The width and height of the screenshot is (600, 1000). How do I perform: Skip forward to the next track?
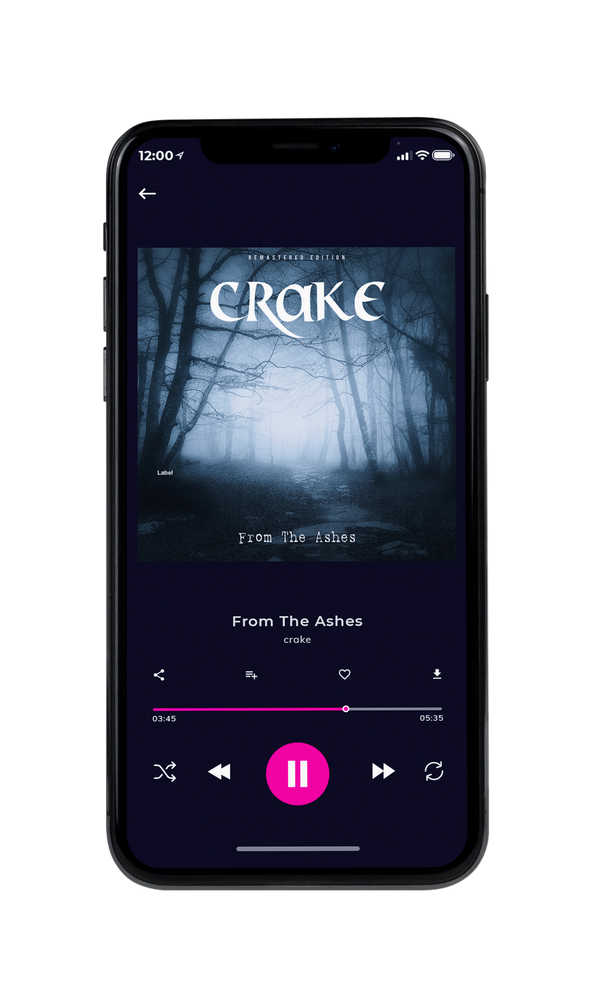(x=383, y=771)
